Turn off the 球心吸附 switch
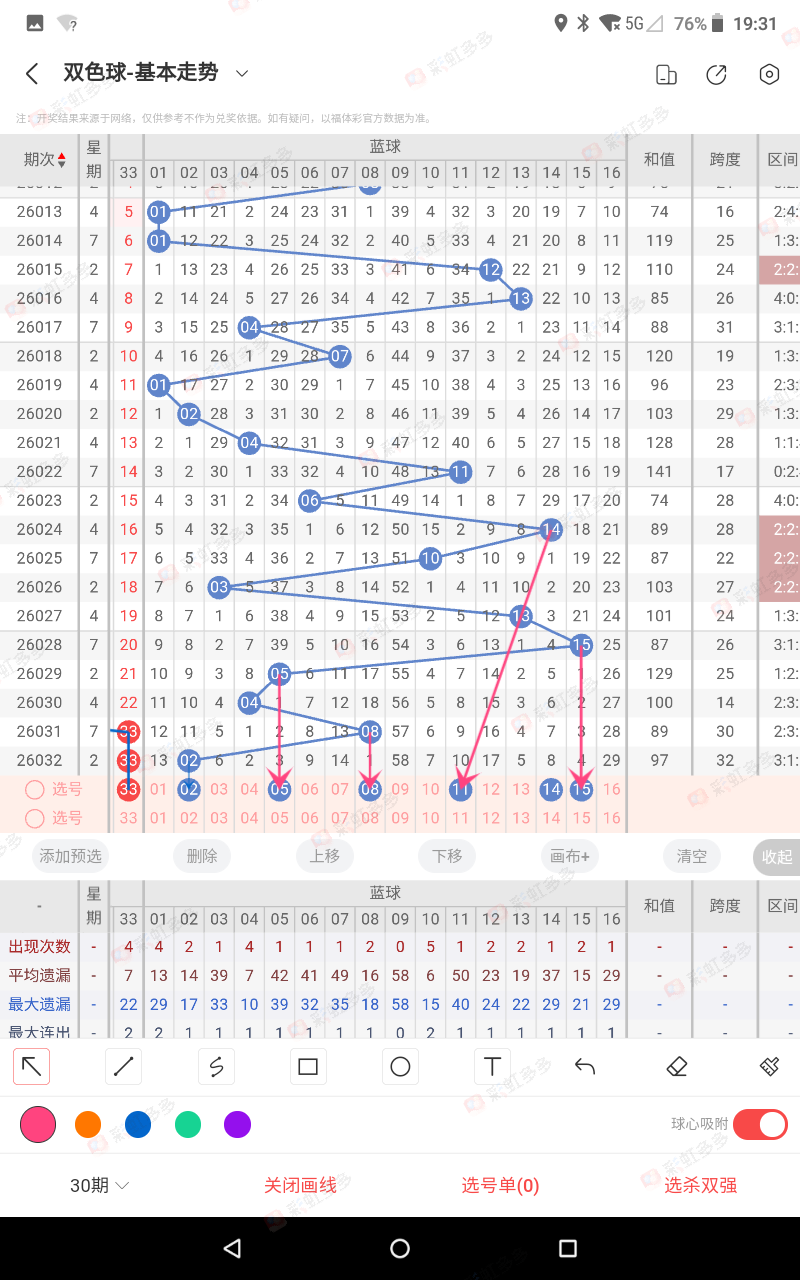Viewport: 800px width, 1280px height. click(760, 1125)
